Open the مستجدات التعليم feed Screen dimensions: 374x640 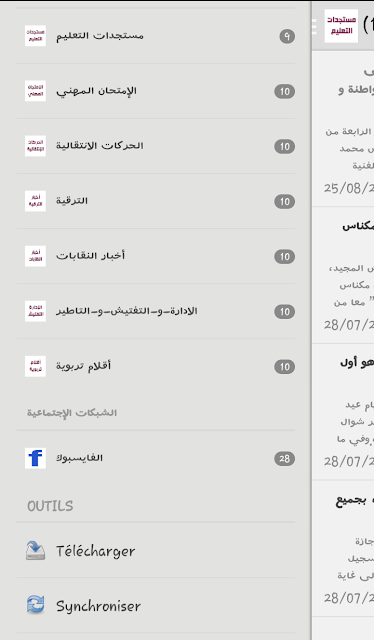click(x=156, y=36)
